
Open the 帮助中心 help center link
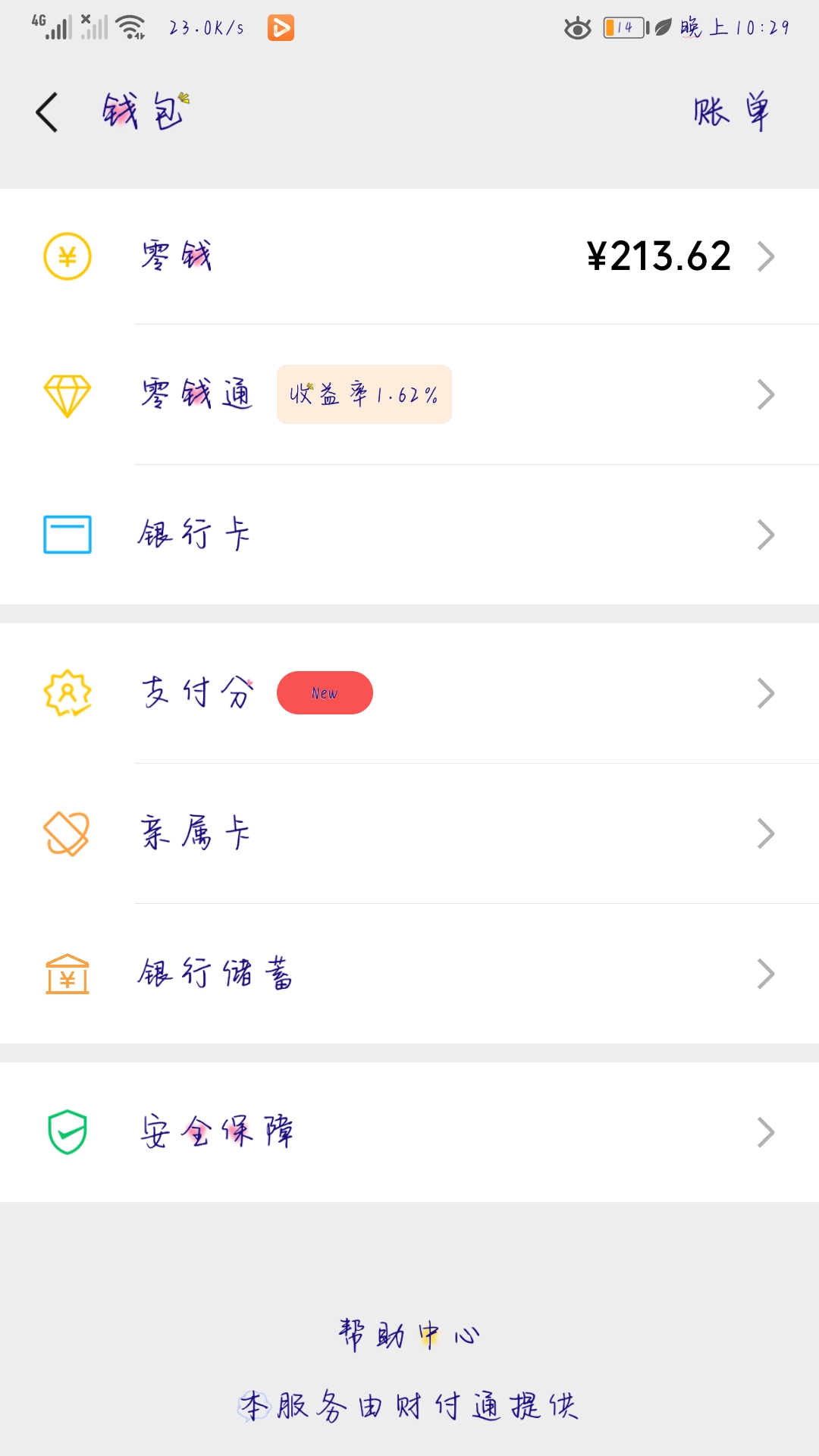[409, 1335]
